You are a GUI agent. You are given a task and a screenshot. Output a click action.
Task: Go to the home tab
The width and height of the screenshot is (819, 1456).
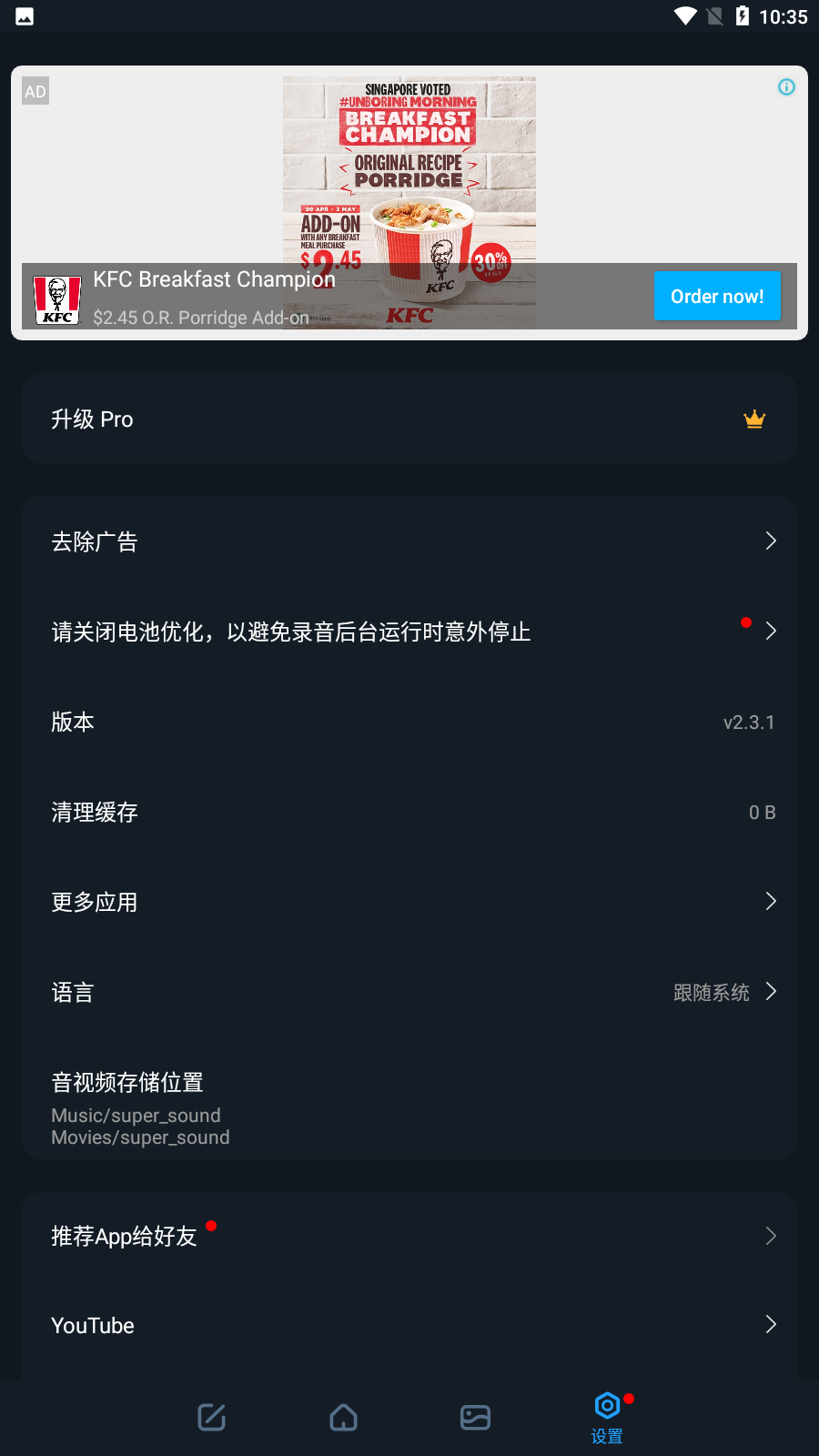click(x=343, y=1417)
